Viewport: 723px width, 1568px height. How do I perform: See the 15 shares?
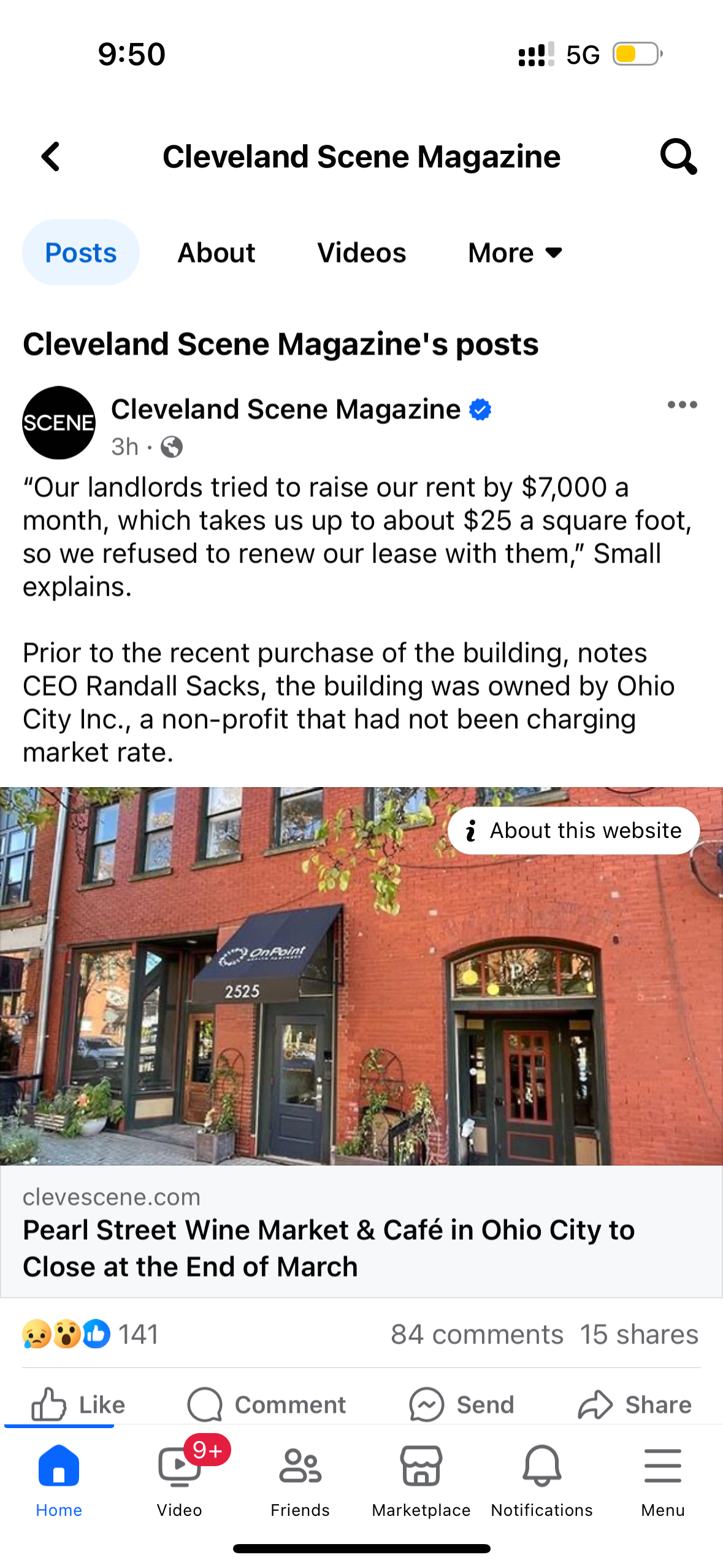point(639,1334)
